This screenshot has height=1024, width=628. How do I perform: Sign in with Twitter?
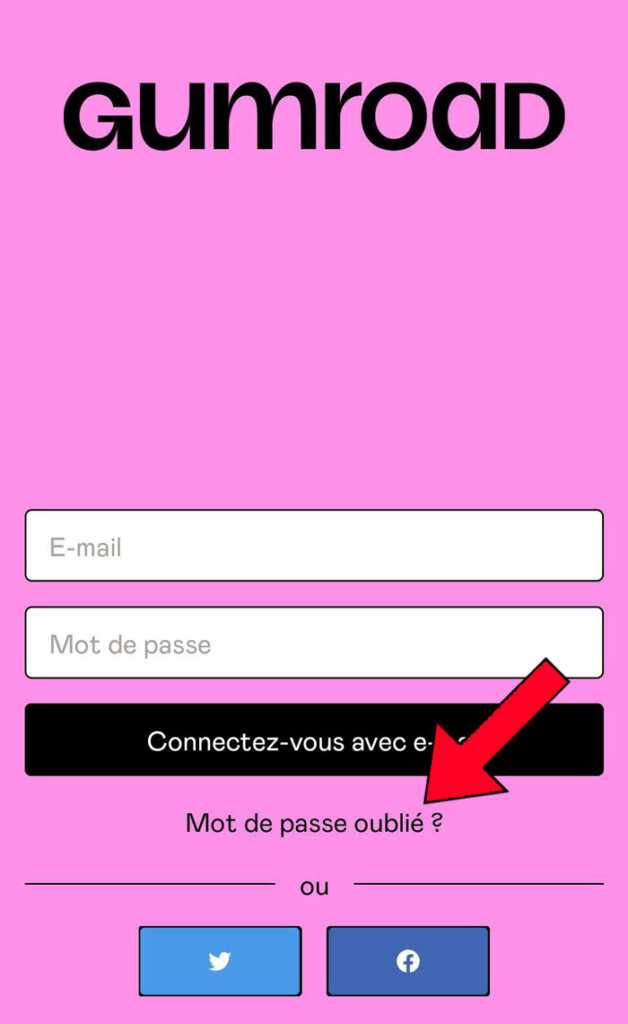[x=220, y=961]
